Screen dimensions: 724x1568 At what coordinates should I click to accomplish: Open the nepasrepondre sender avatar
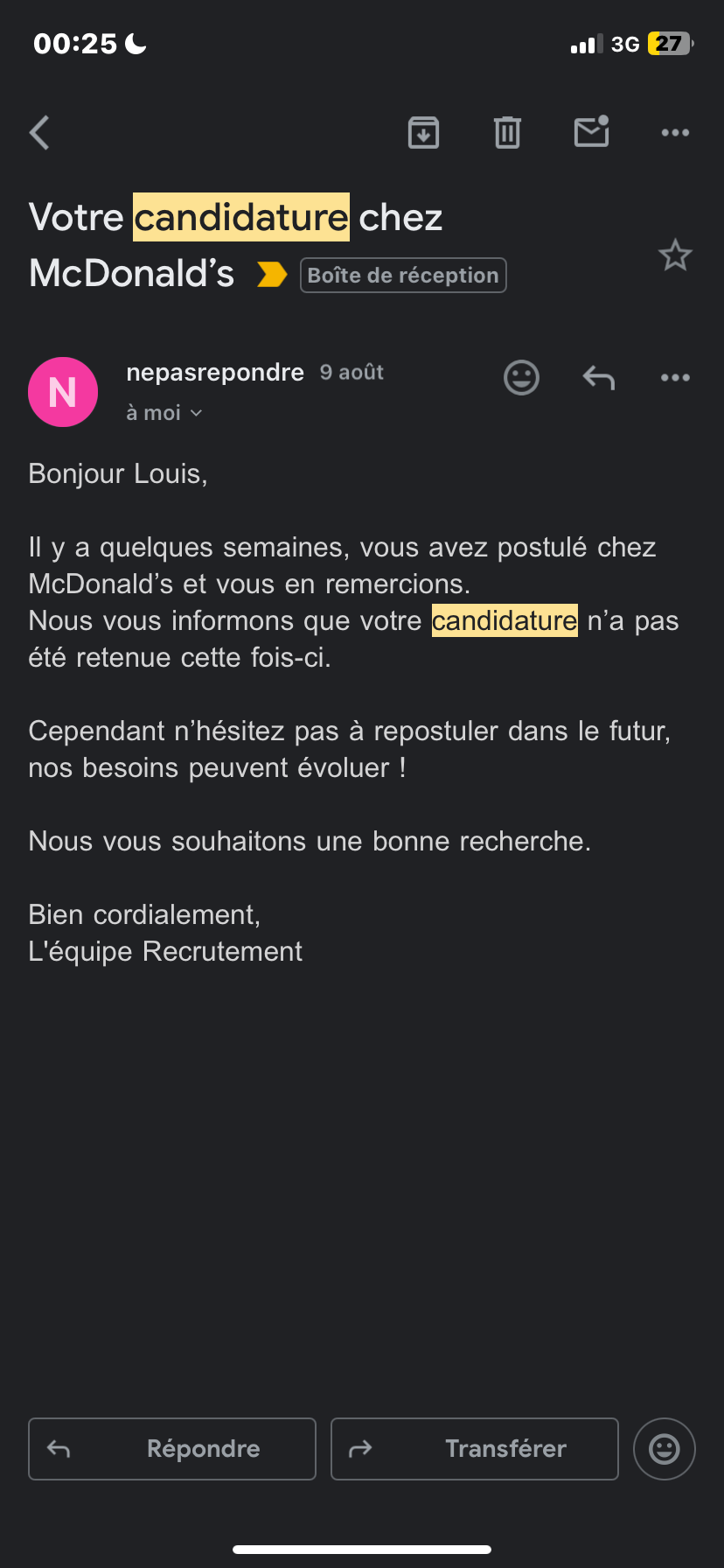tap(63, 392)
